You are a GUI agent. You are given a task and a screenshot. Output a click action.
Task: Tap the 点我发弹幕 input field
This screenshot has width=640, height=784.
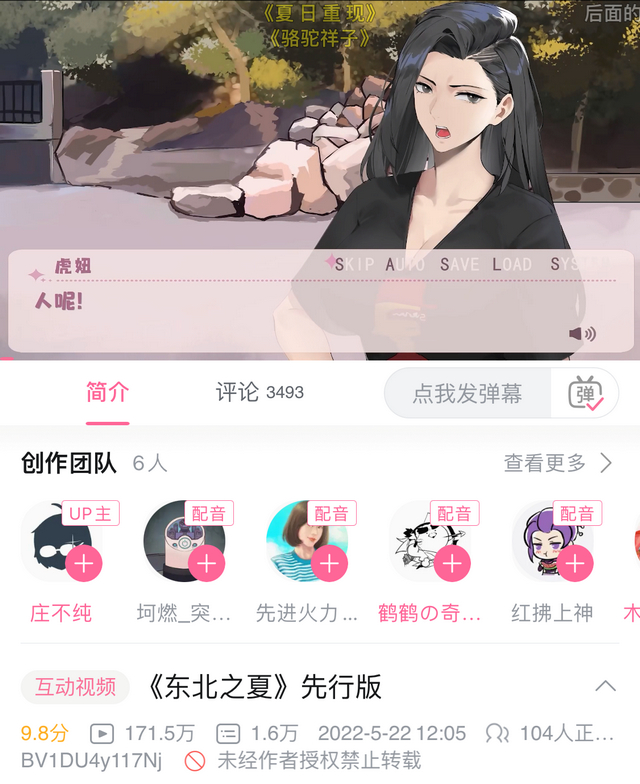467,394
